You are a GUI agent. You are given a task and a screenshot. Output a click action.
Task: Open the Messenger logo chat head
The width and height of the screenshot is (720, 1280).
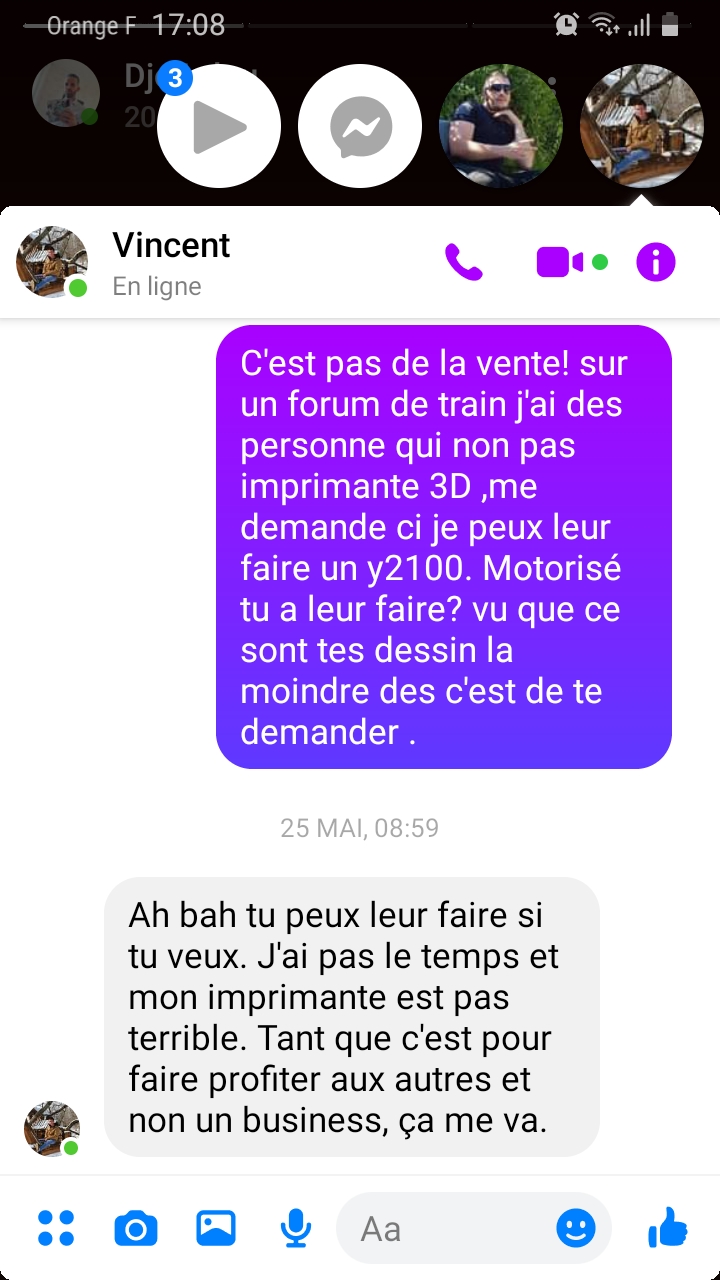point(360,127)
